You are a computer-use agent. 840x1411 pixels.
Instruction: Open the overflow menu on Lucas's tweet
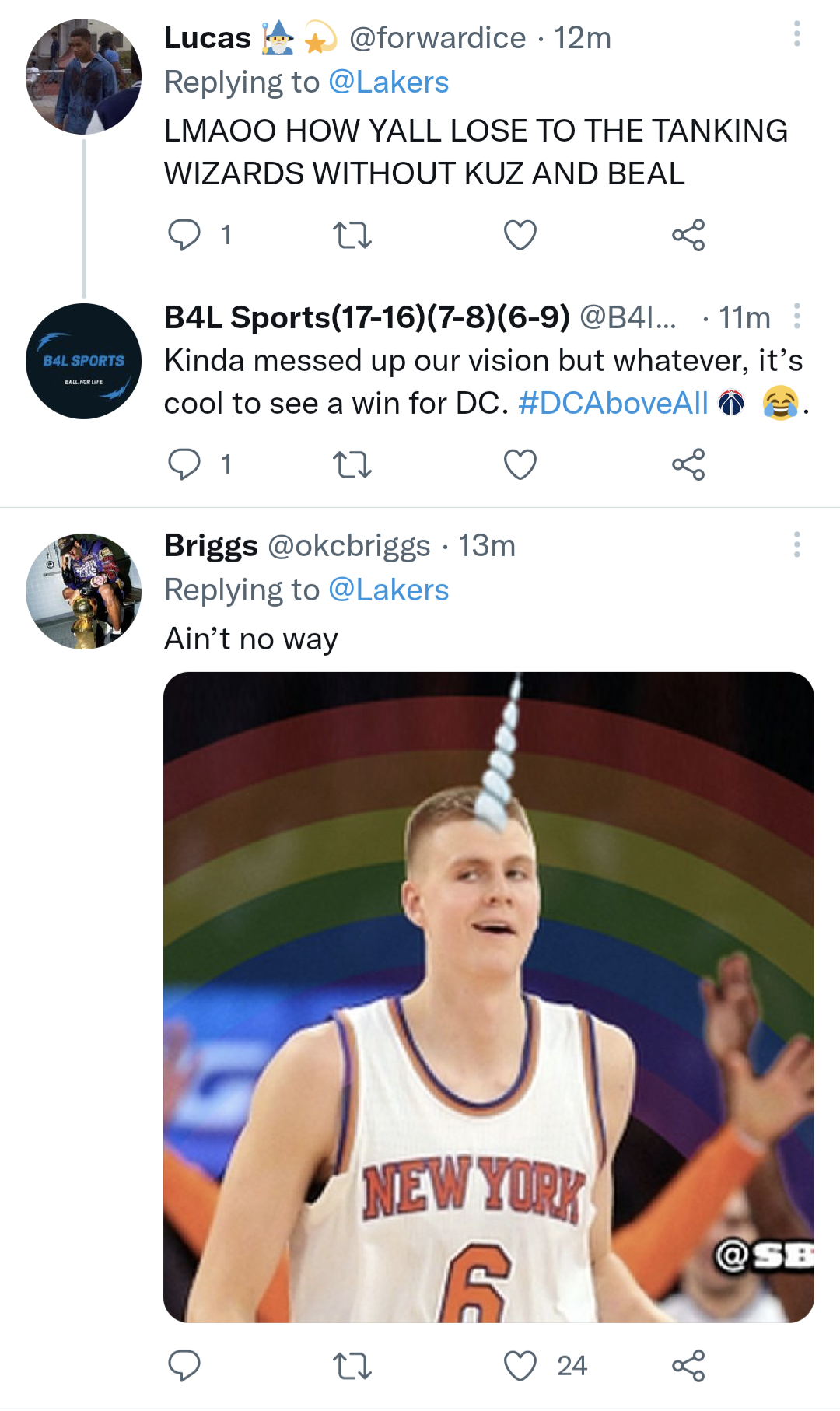(x=796, y=34)
